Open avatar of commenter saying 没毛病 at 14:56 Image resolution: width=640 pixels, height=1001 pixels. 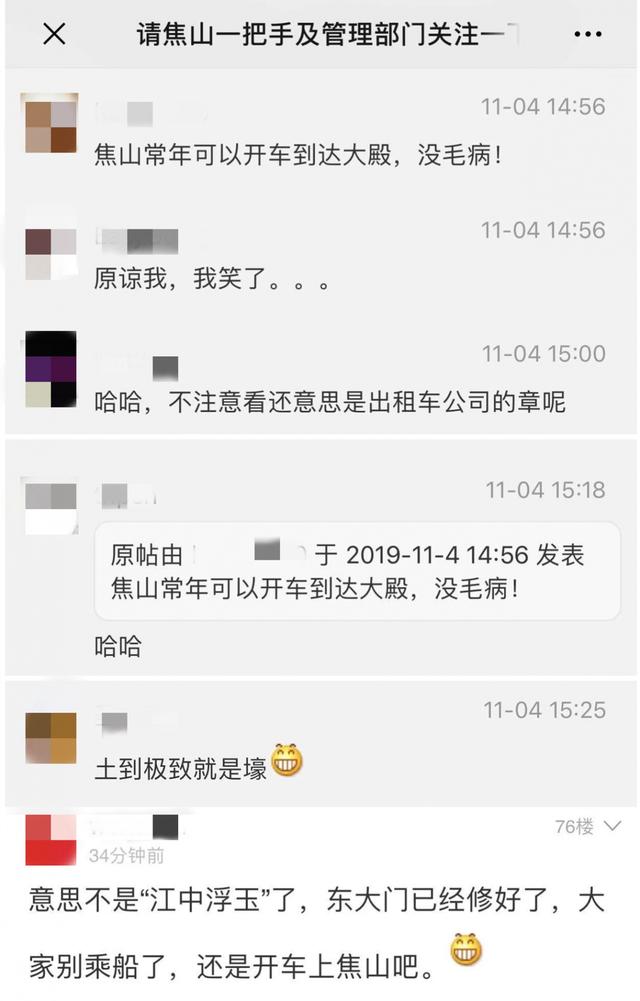(x=50, y=123)
